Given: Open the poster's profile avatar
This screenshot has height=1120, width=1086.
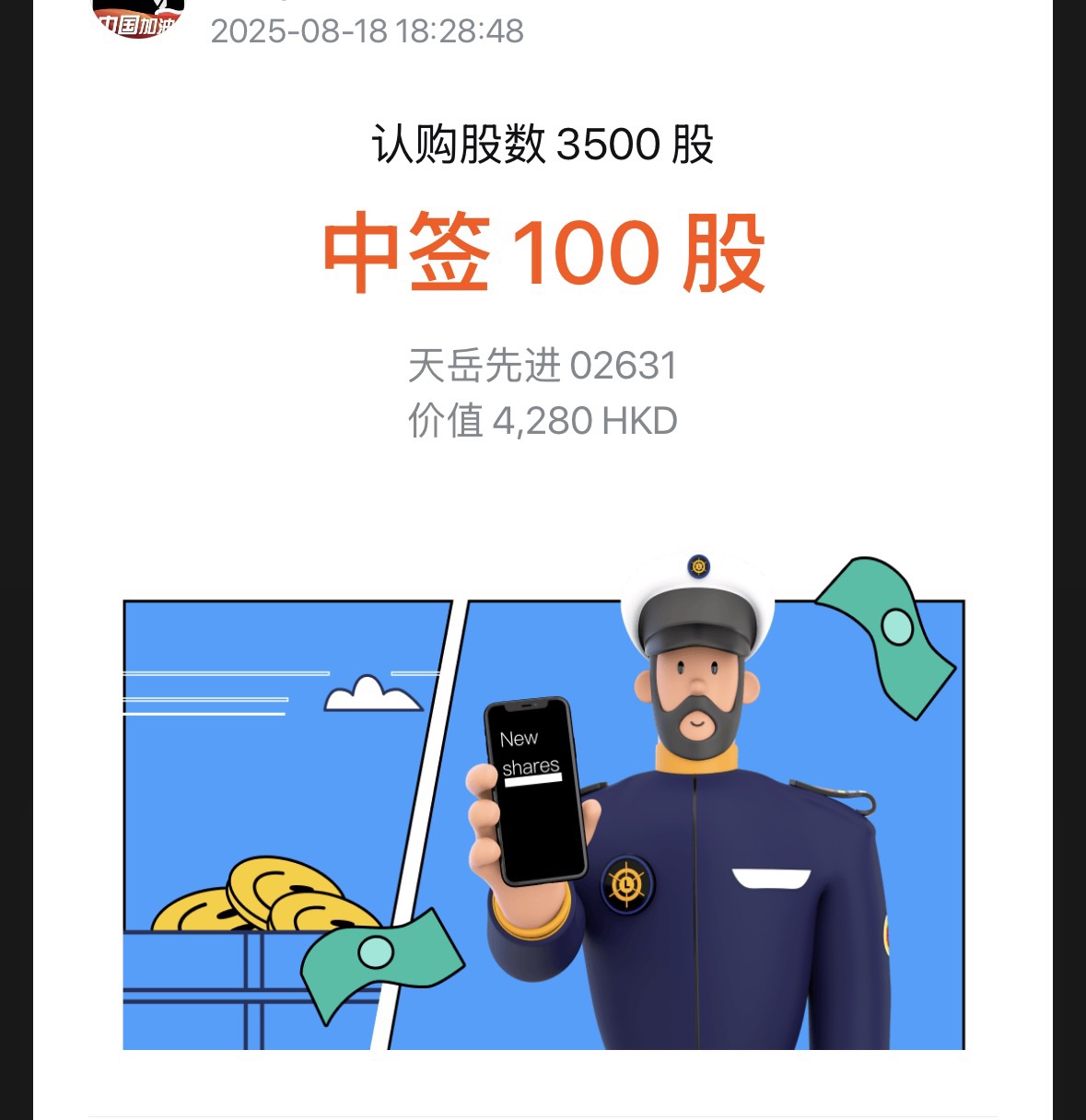Looking at the screenshot, I should pos(138,18).
